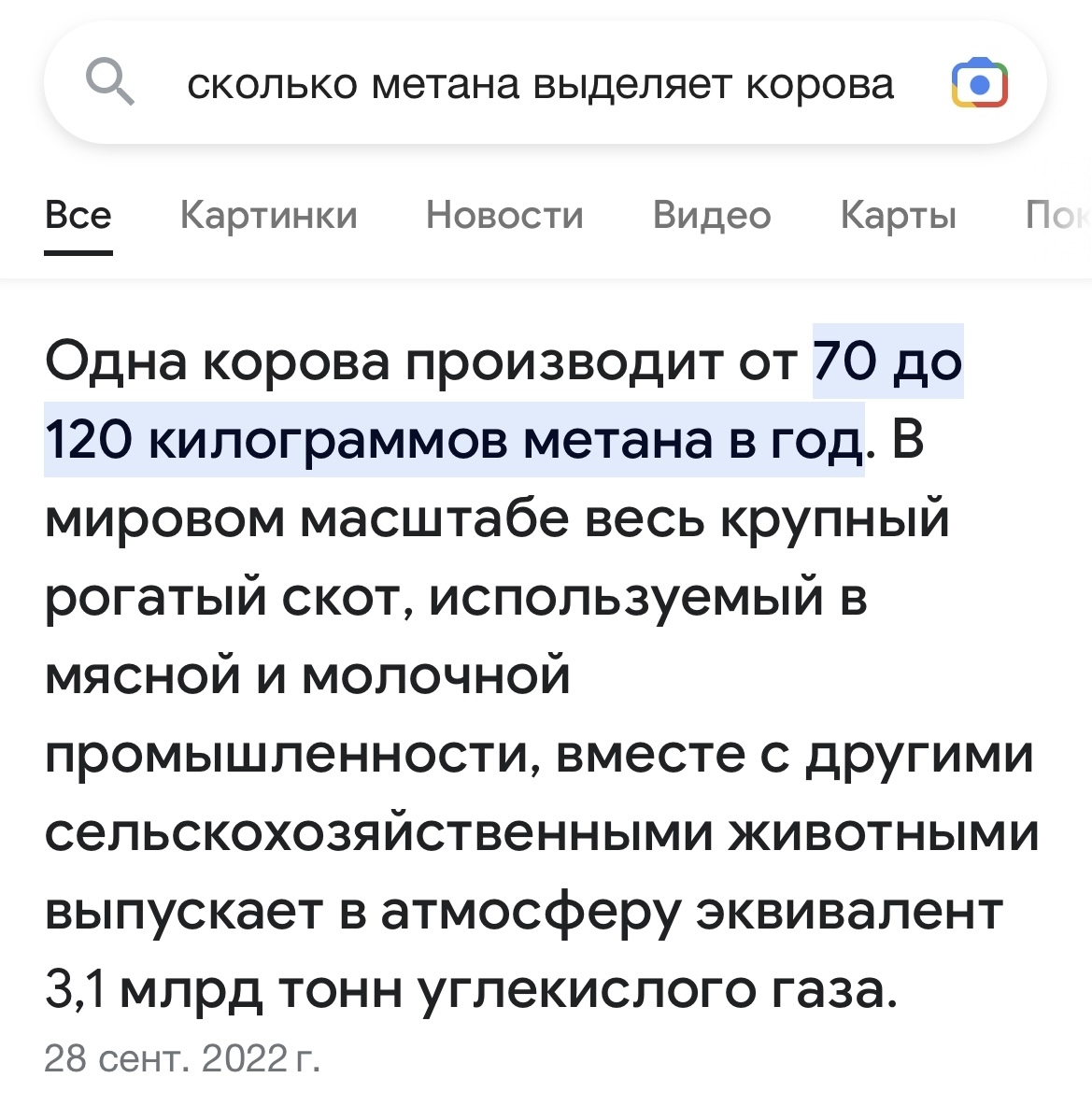The image size is (1092, 1106).
Task: Tap the search box with the cow methane query
Action: [x=540, y=85]
